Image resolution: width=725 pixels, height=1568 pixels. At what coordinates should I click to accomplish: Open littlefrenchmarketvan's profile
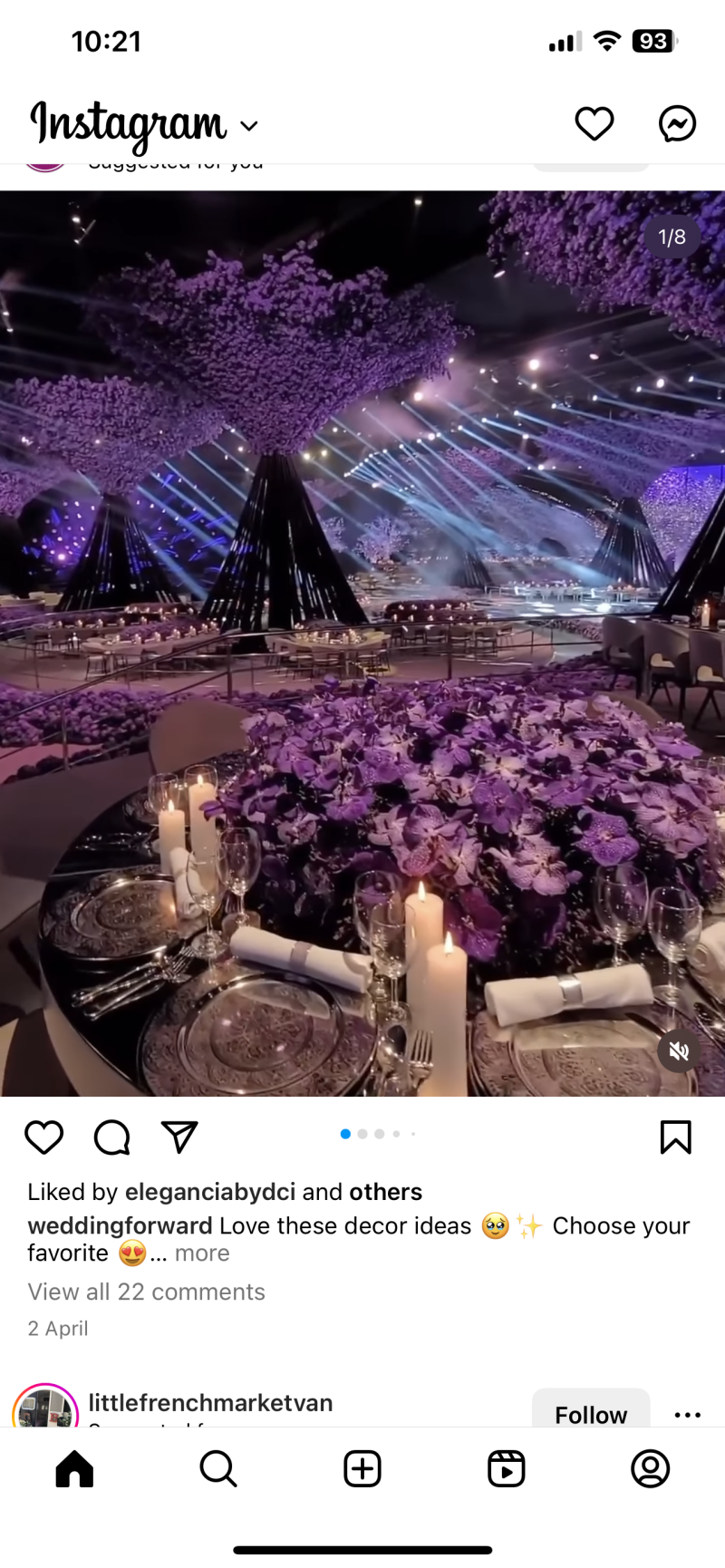click(x=210, y=1403)
